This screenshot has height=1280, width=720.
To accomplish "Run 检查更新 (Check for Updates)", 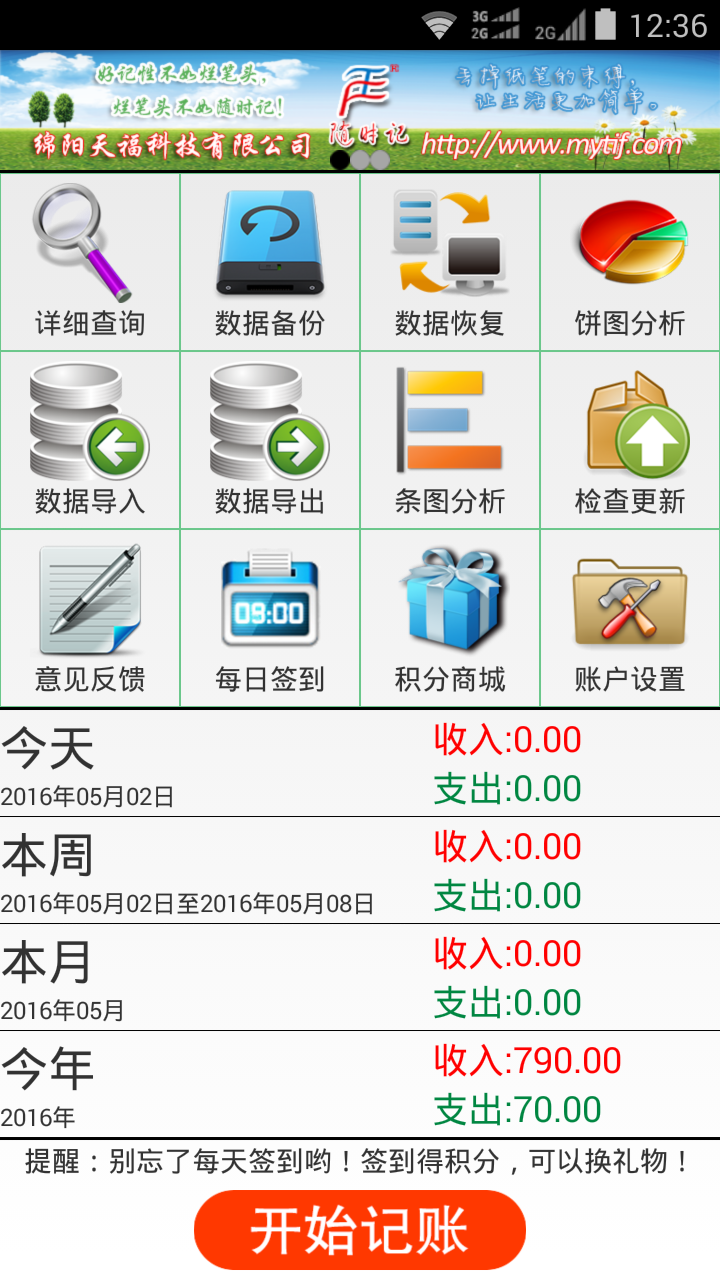I will pyautogui.click(x=630, y=438).
